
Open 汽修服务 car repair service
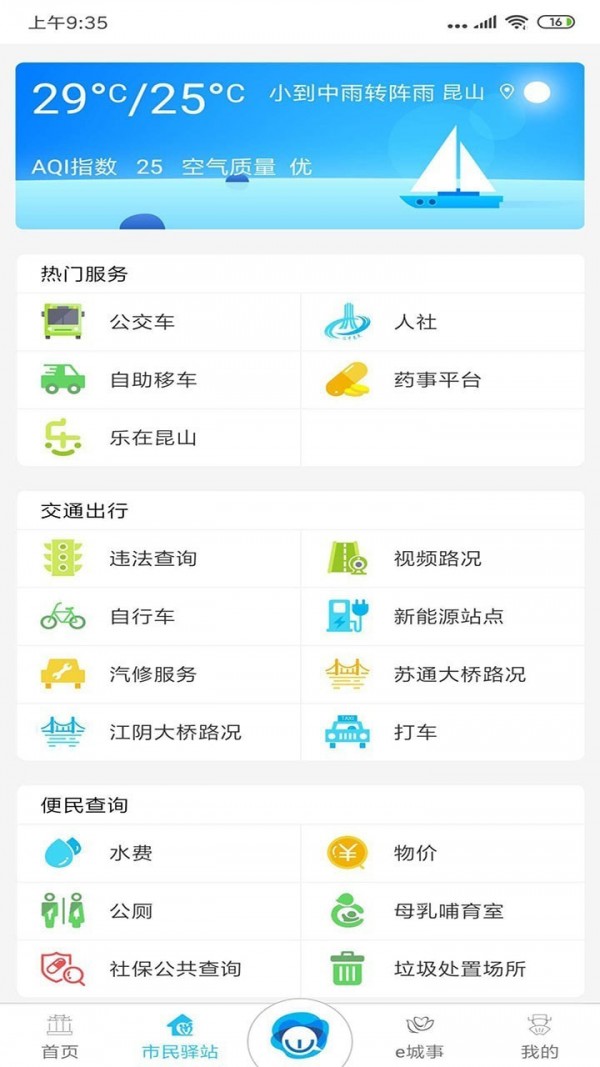(153, 674)
